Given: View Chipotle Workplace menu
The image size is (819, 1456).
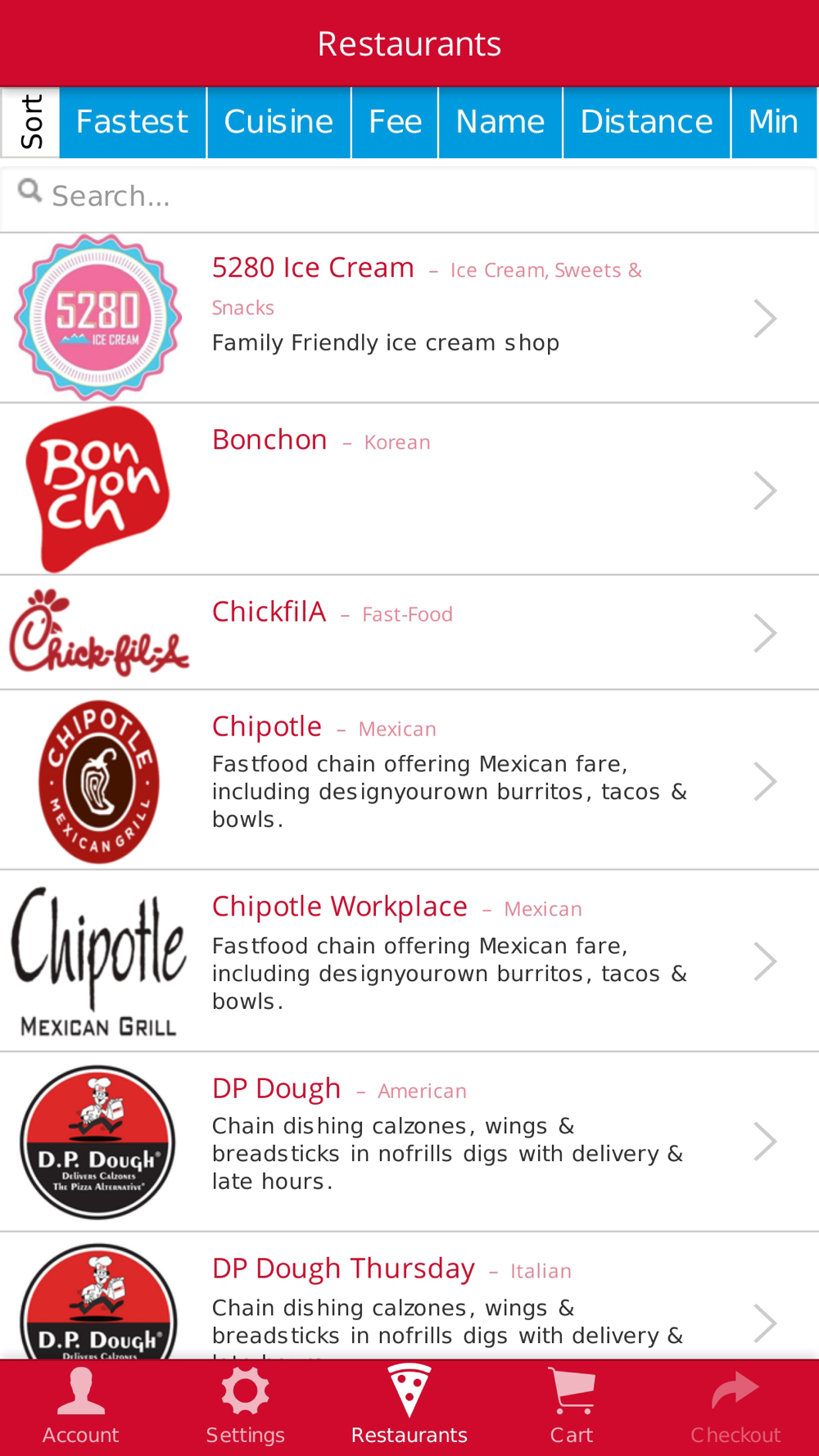Looking at the screenshot, I should pyautogui.click(x=409, y=960).
